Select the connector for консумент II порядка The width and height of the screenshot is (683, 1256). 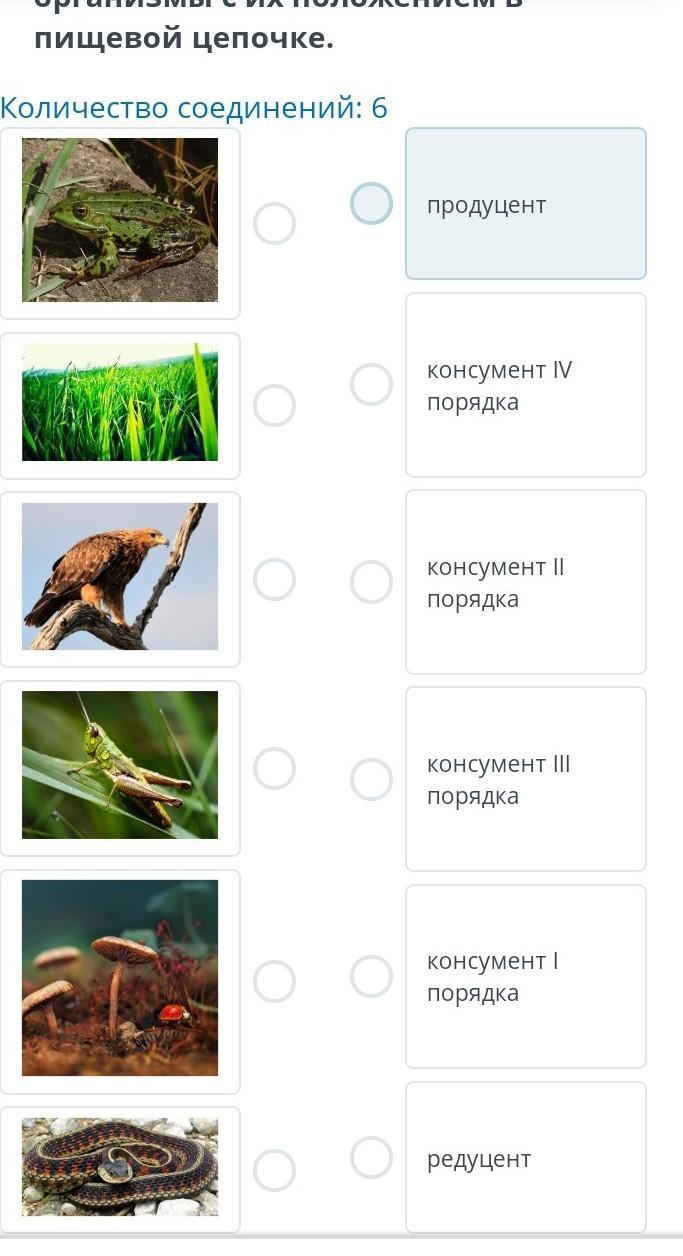(x=371, y=582)
